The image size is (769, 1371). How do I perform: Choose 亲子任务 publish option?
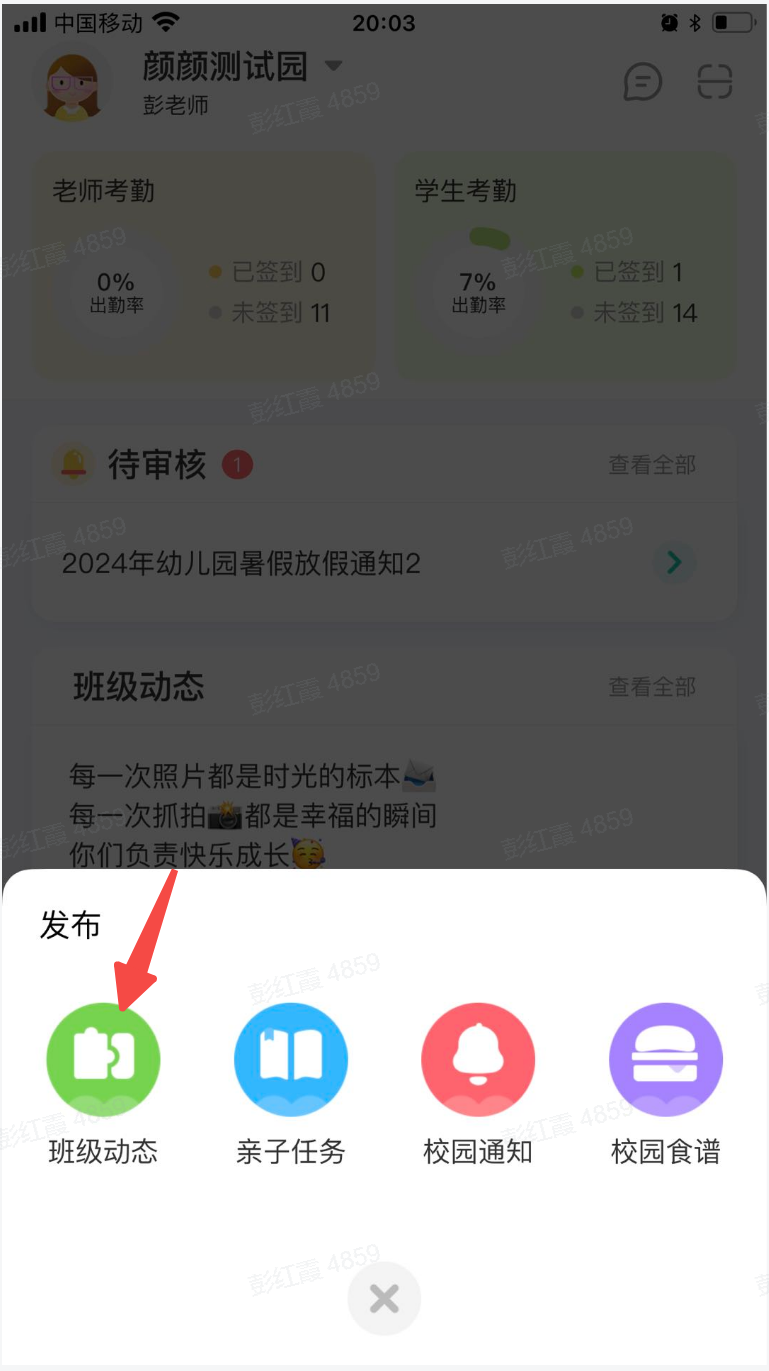290,1060
